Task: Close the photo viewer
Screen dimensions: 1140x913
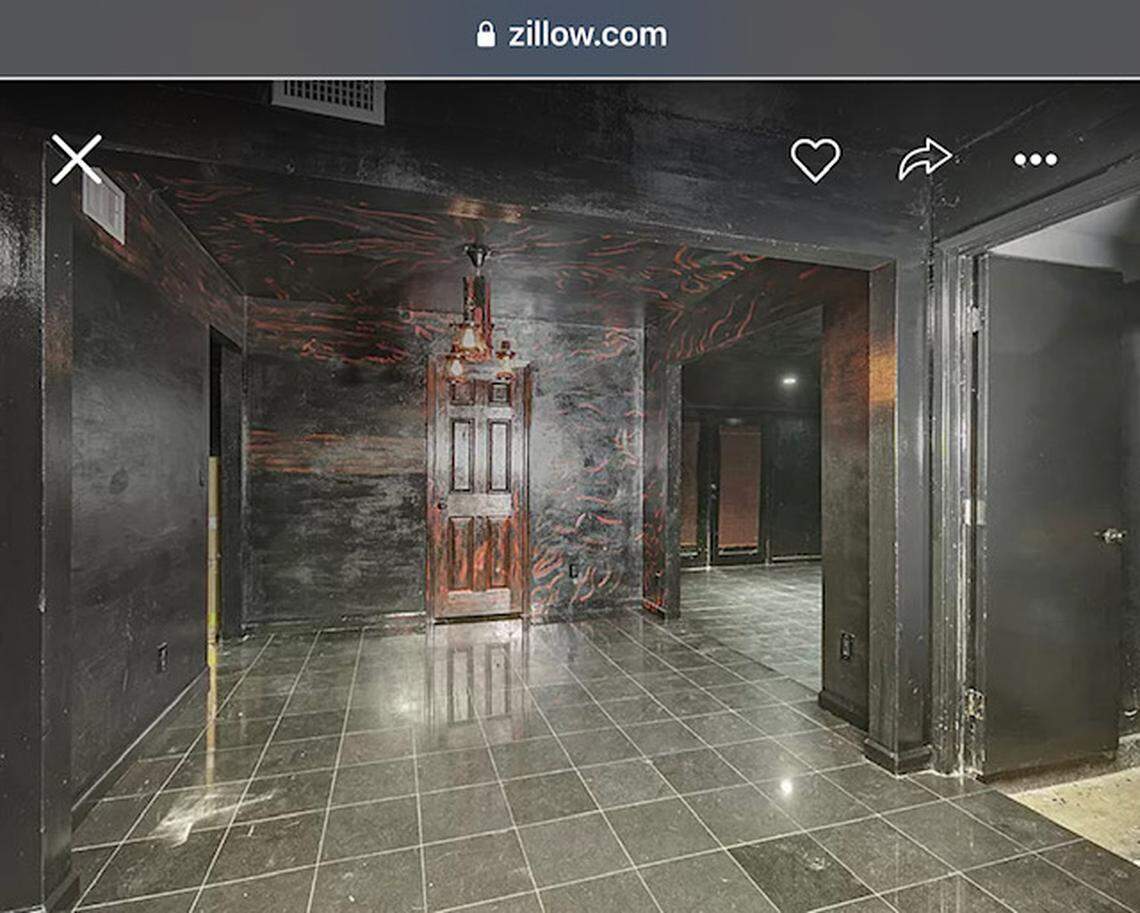Action: (x=76, y=160)
